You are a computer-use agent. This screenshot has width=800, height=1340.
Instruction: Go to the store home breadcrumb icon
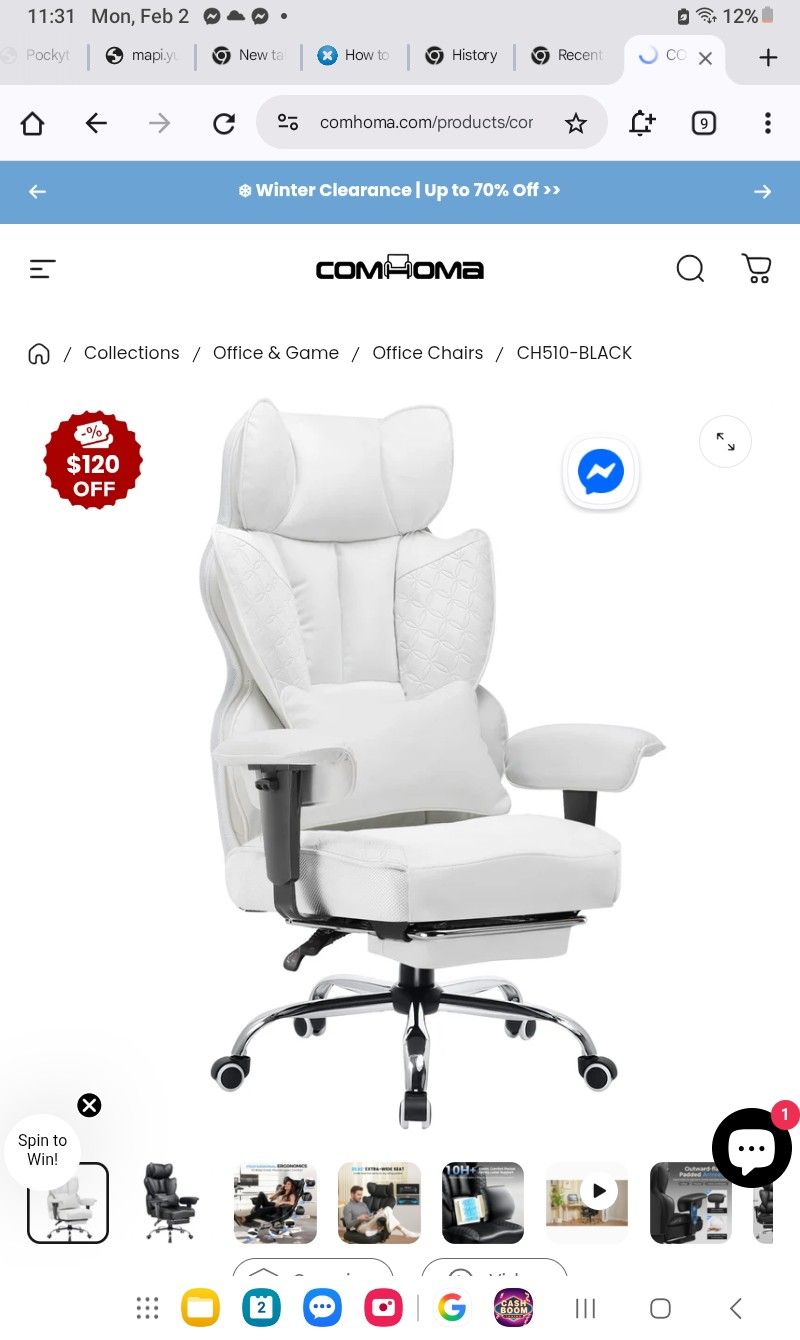tap(39, 353)
